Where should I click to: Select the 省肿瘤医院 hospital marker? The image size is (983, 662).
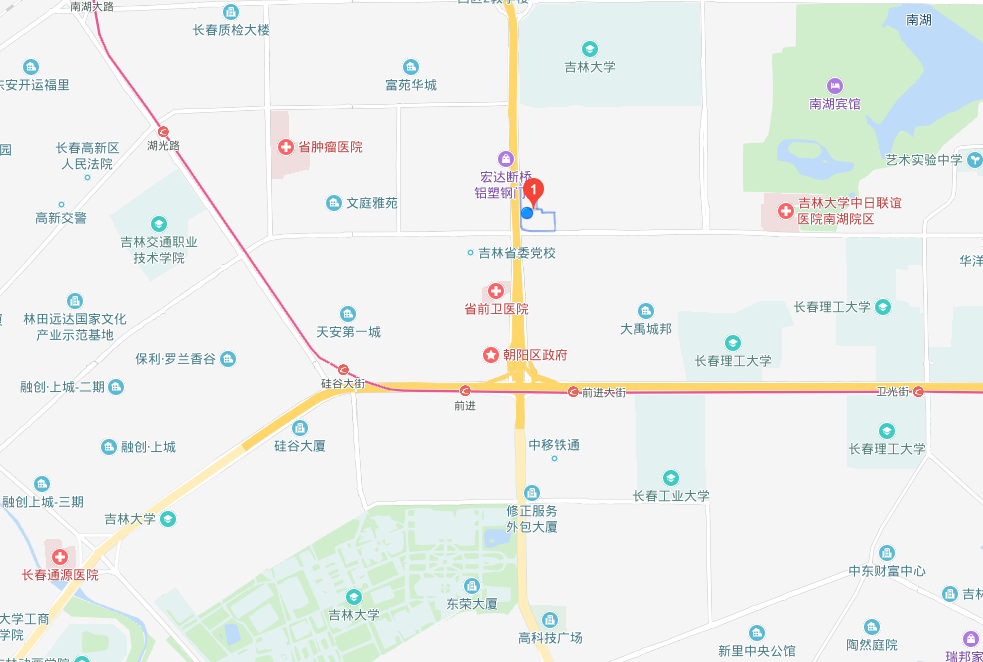(286, 147)
